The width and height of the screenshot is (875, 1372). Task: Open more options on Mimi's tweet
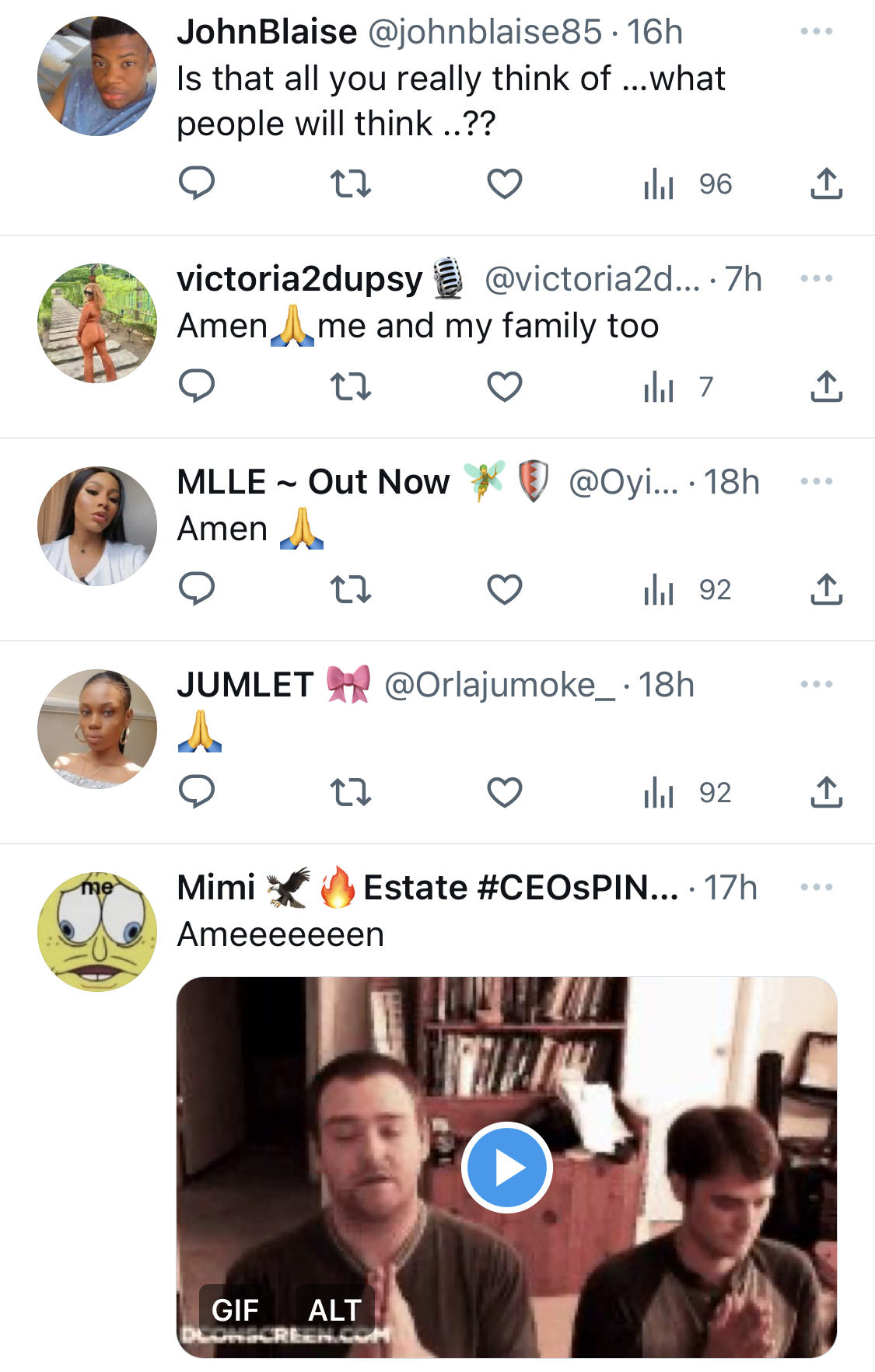[x=816, y=887]
